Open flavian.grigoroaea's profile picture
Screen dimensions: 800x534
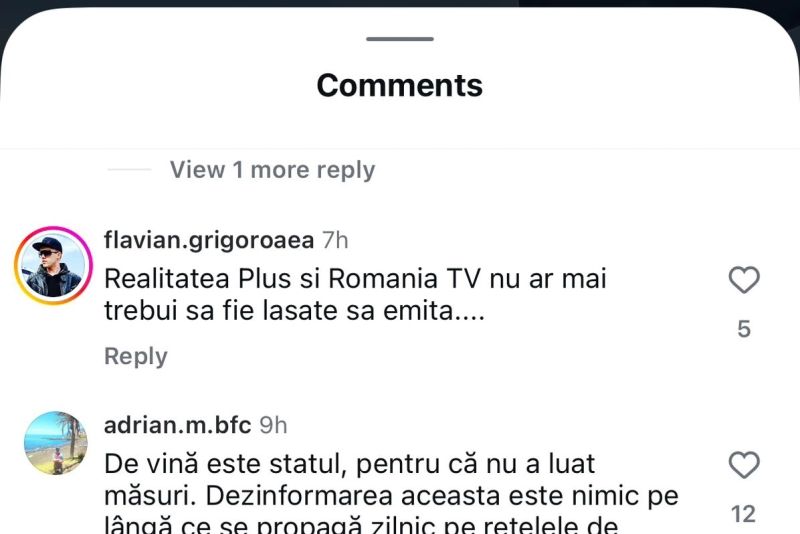pos(54,267)
